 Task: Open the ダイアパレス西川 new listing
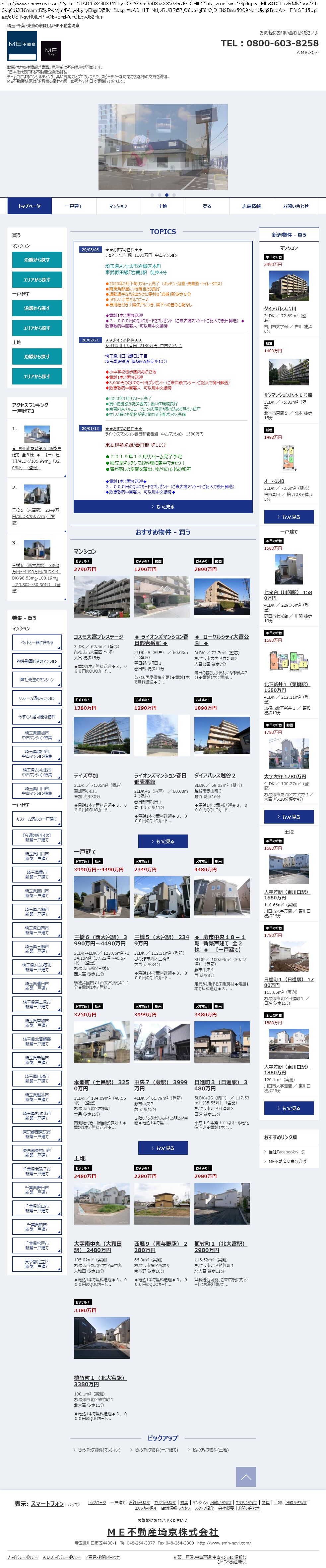click(280, 309)
